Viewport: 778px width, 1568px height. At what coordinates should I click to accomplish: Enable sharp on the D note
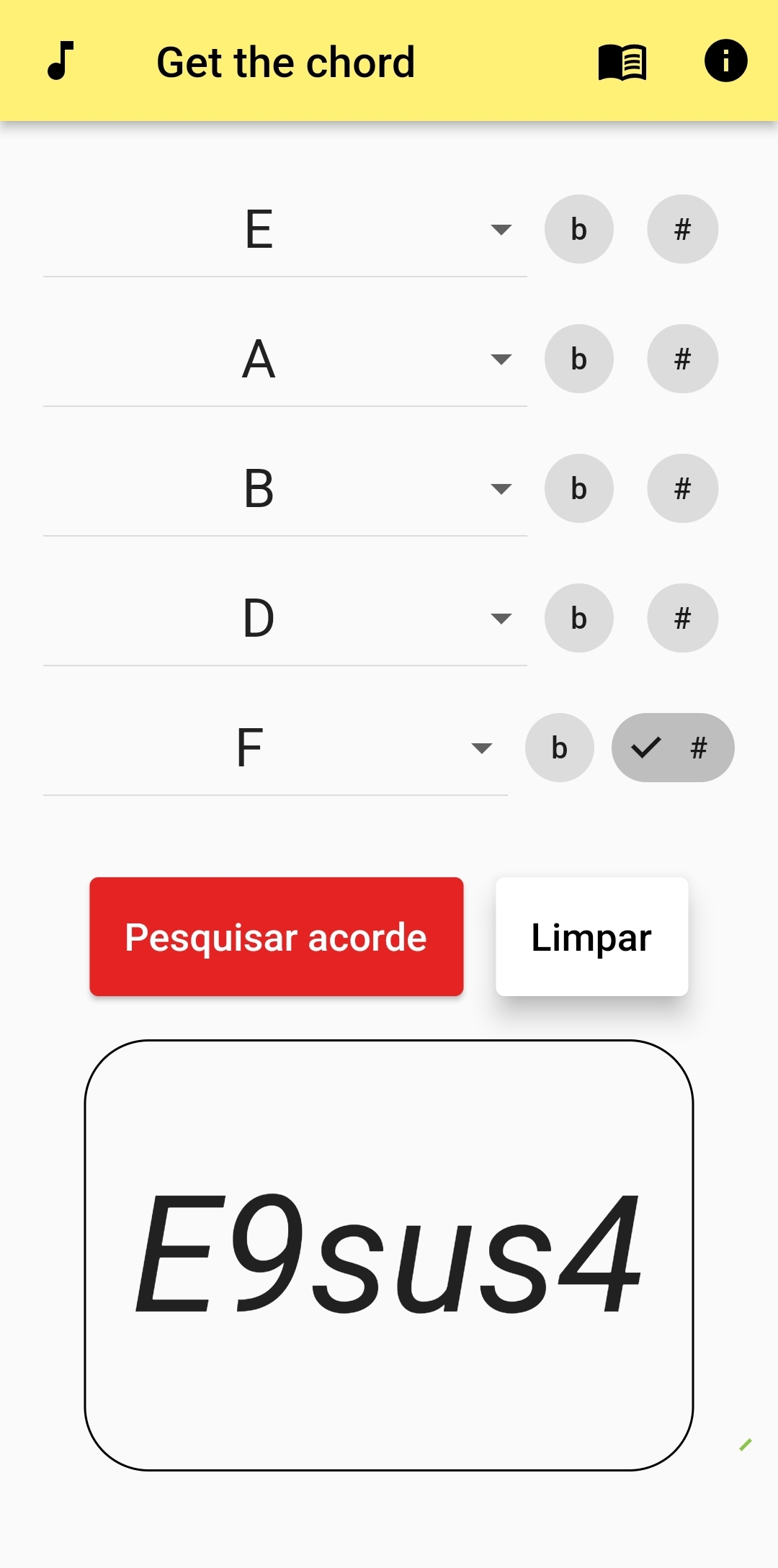pyautogui.click(x=682, y=619)
